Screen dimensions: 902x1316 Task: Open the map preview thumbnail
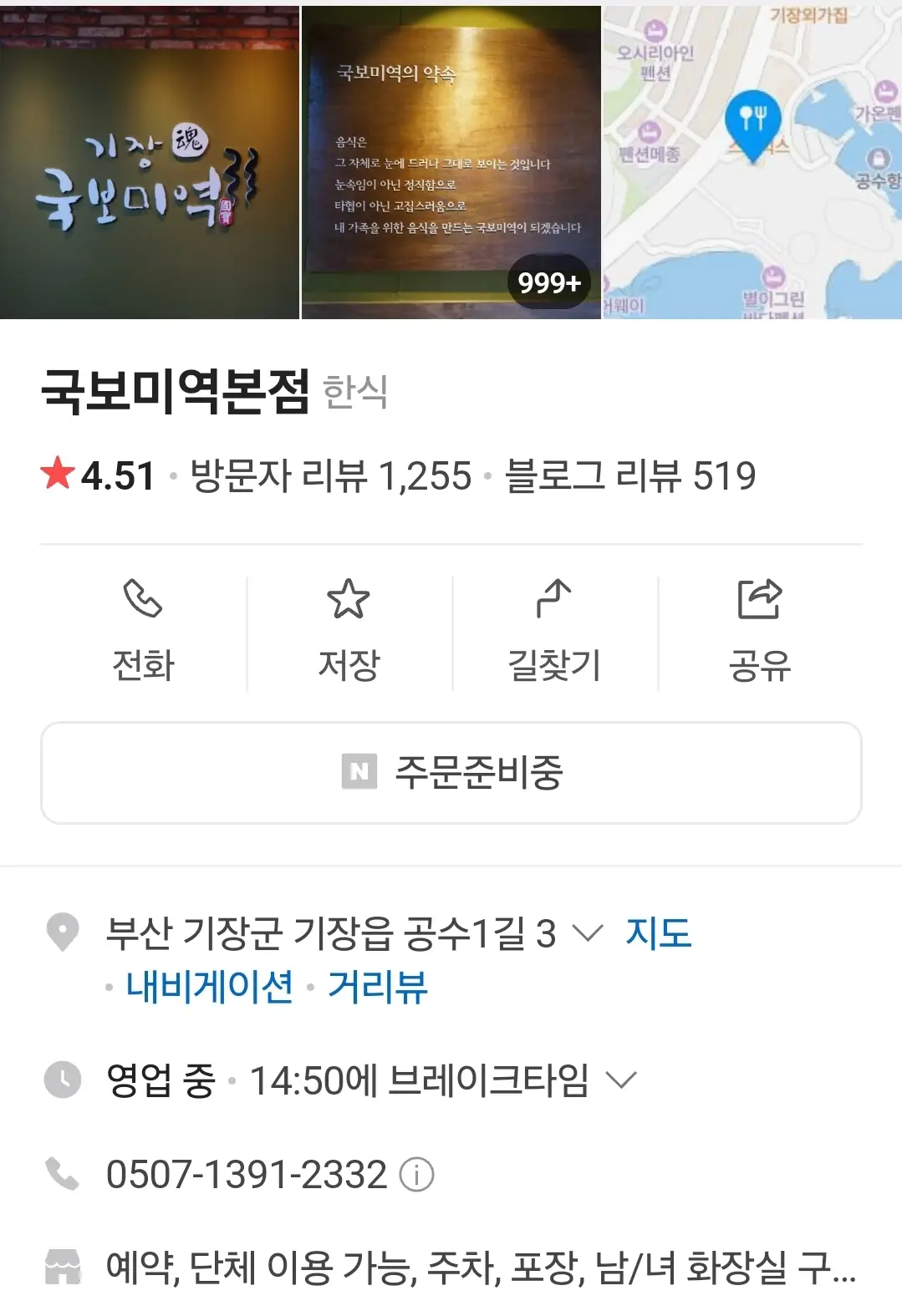(752, 163)
